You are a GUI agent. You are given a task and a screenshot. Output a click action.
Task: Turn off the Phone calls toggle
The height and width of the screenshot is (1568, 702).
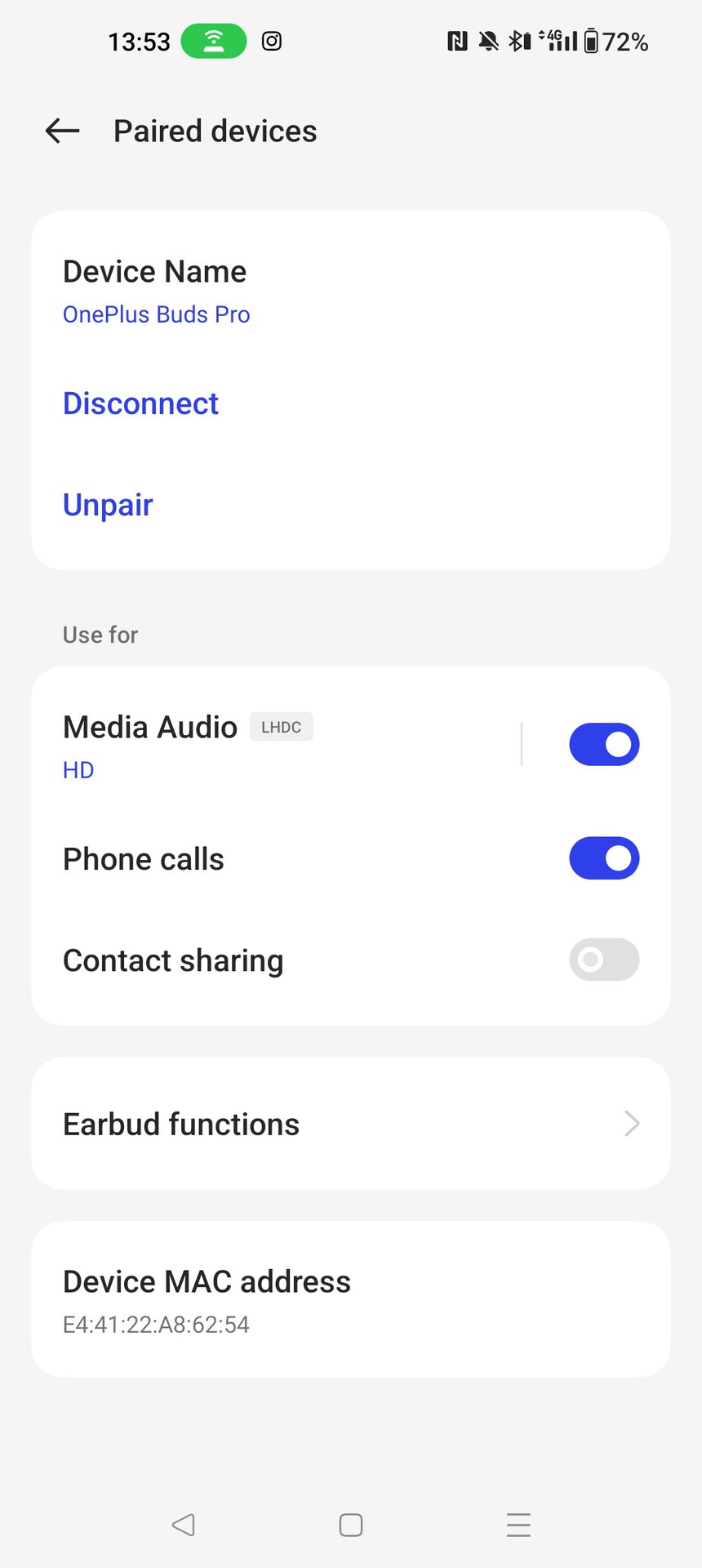click(x=604, y=858)
